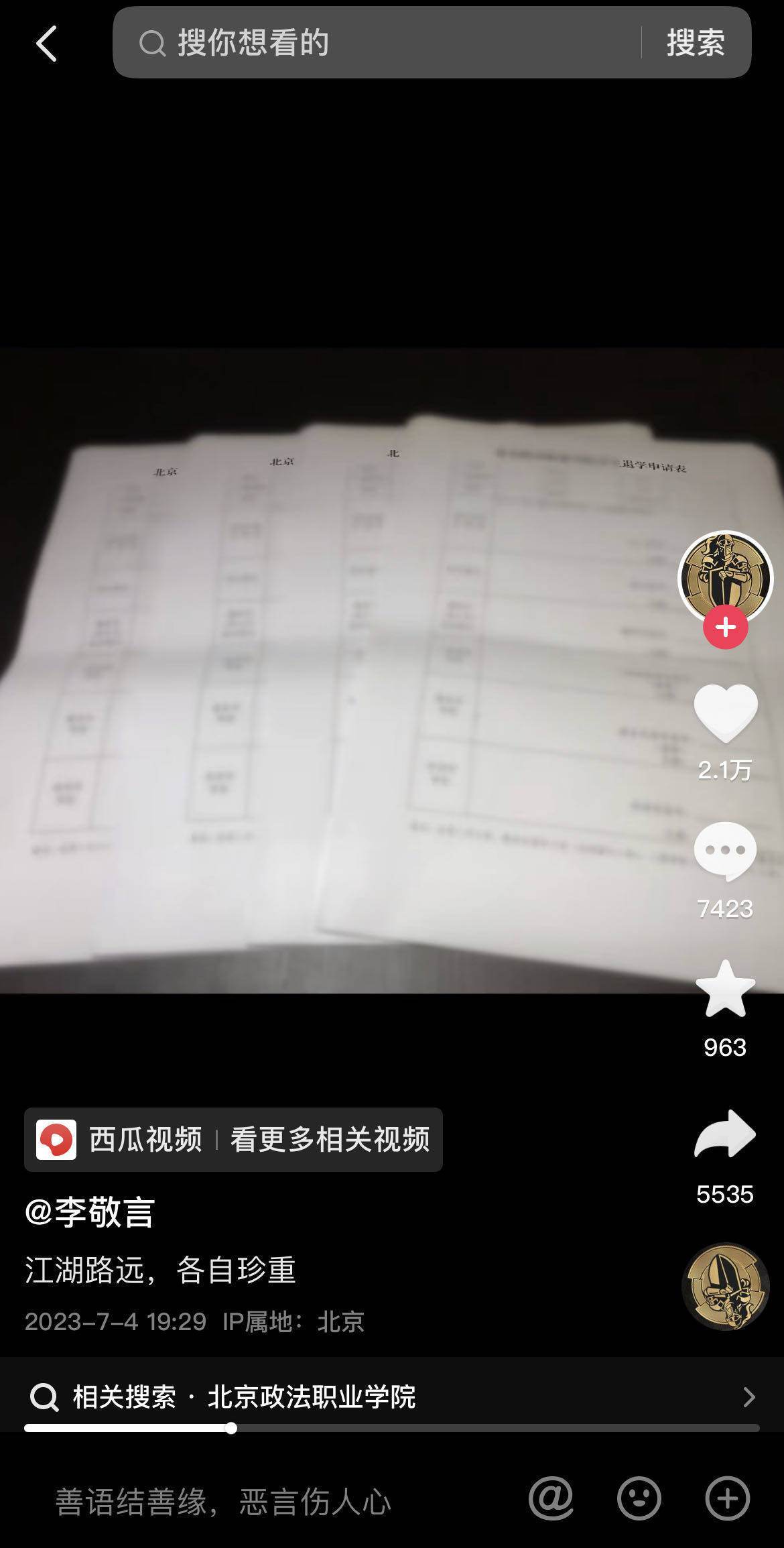Go back with the top-left arrow
The image size is (784, 1548).
coord(46,44)
